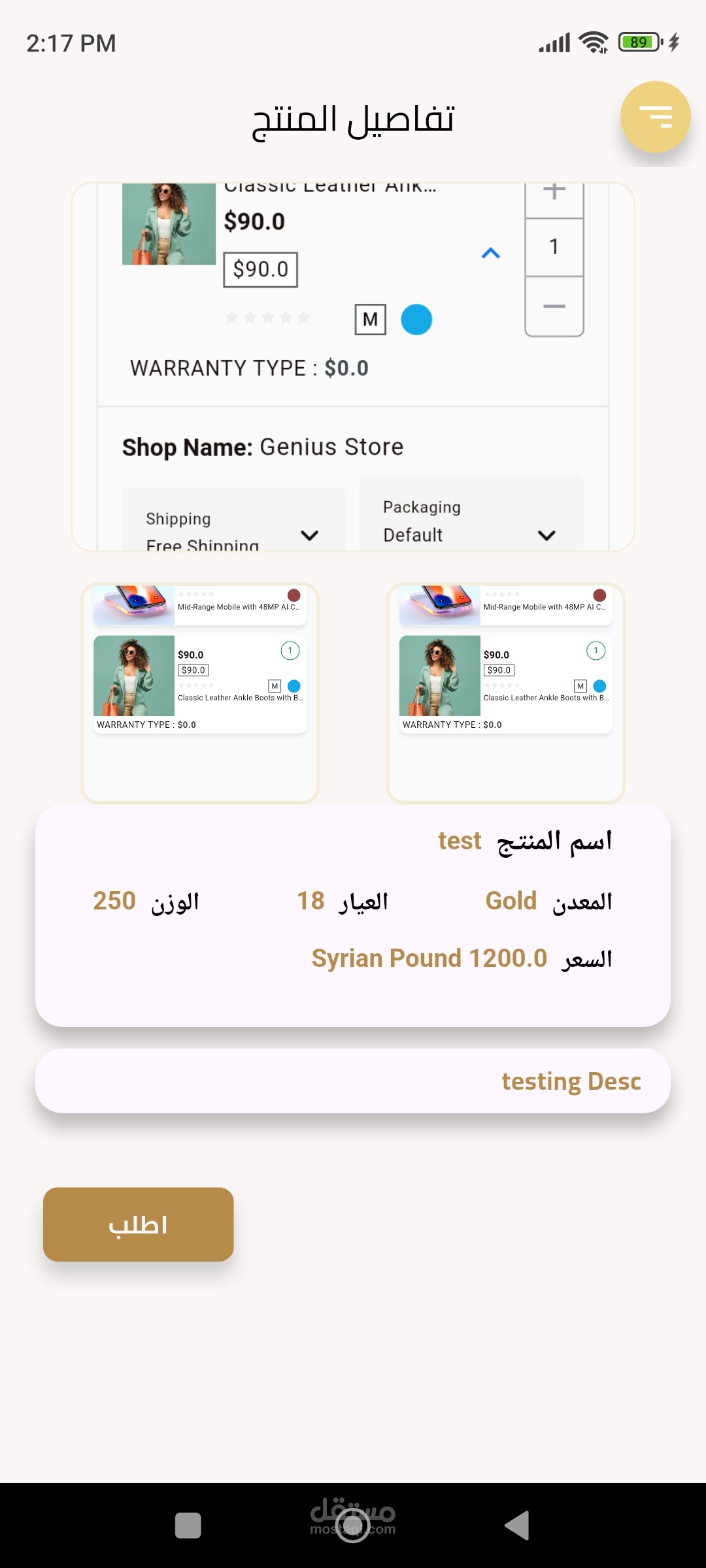Open the yellow menu button
Image resolution: width=706 pixels, height=1568 pixels.
coord(655,117)
